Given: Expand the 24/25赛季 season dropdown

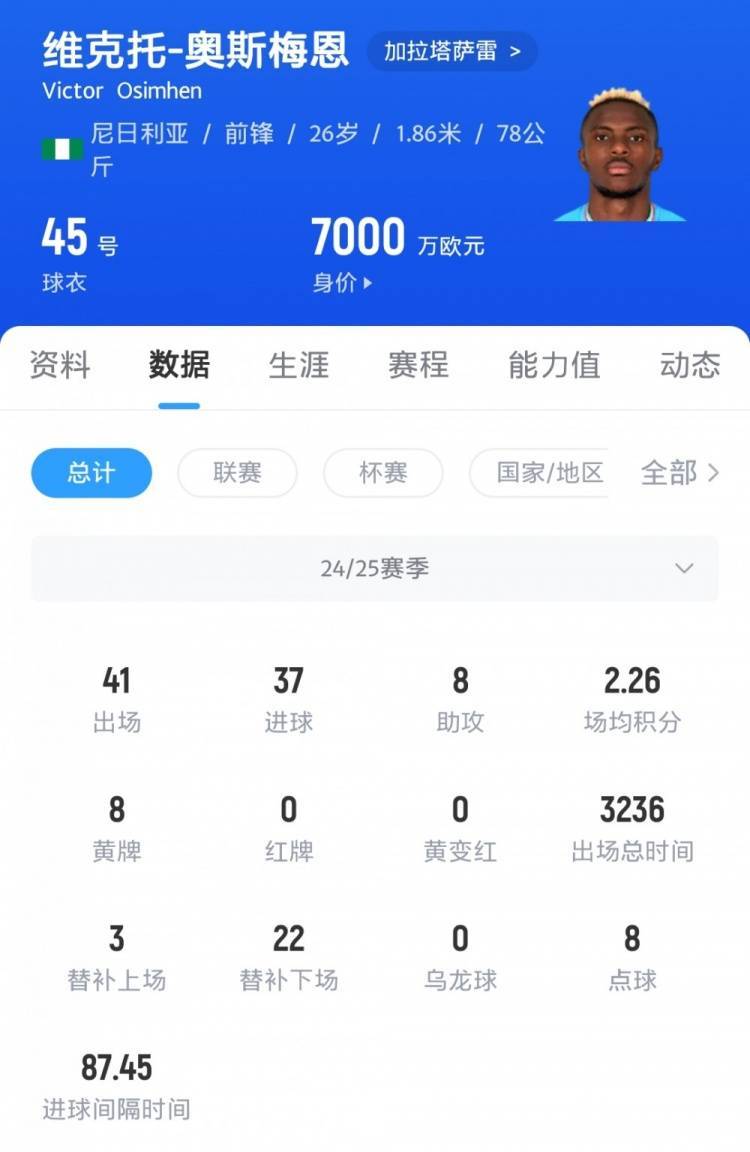Looking at the screenshot, I should tap(375, 569).
